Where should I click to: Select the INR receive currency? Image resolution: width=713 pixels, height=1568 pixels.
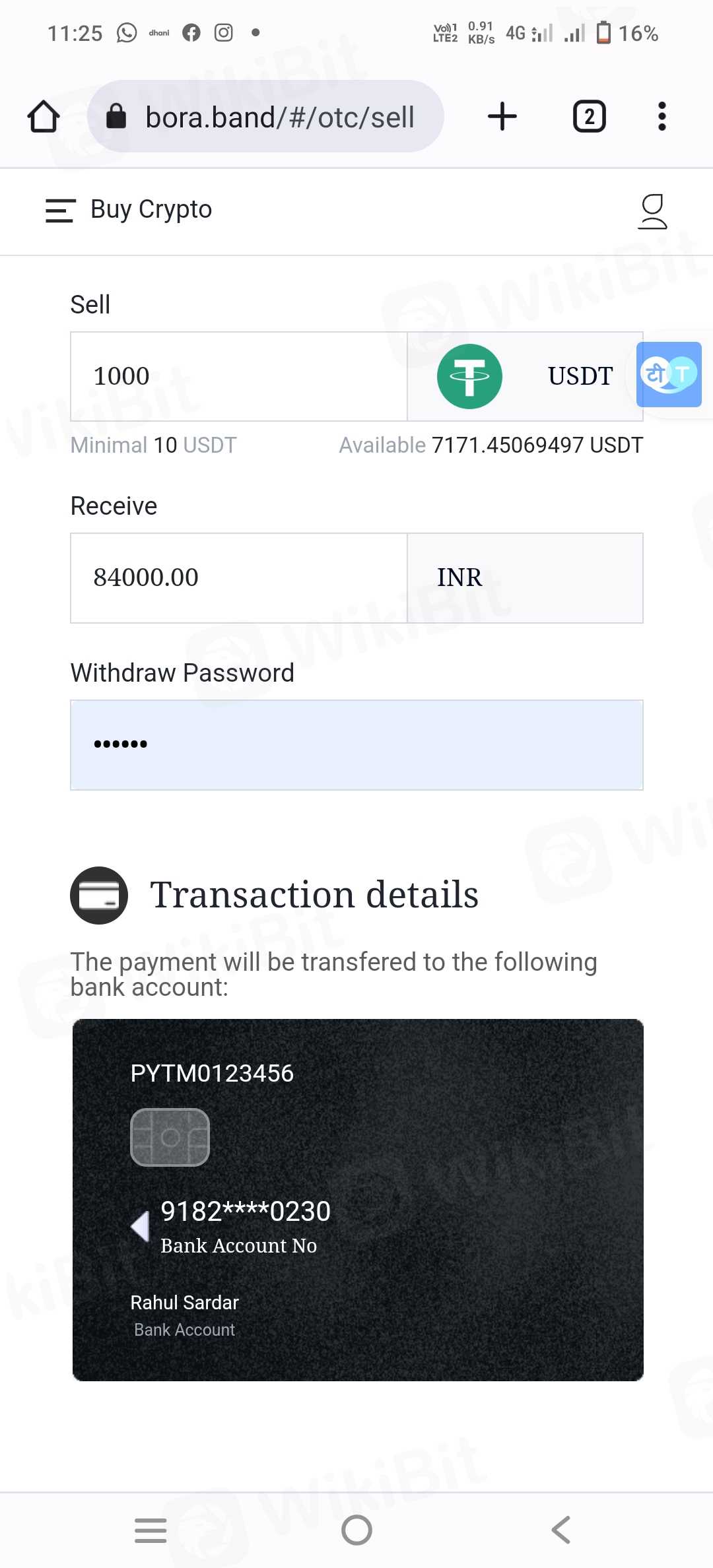point(525,577)
